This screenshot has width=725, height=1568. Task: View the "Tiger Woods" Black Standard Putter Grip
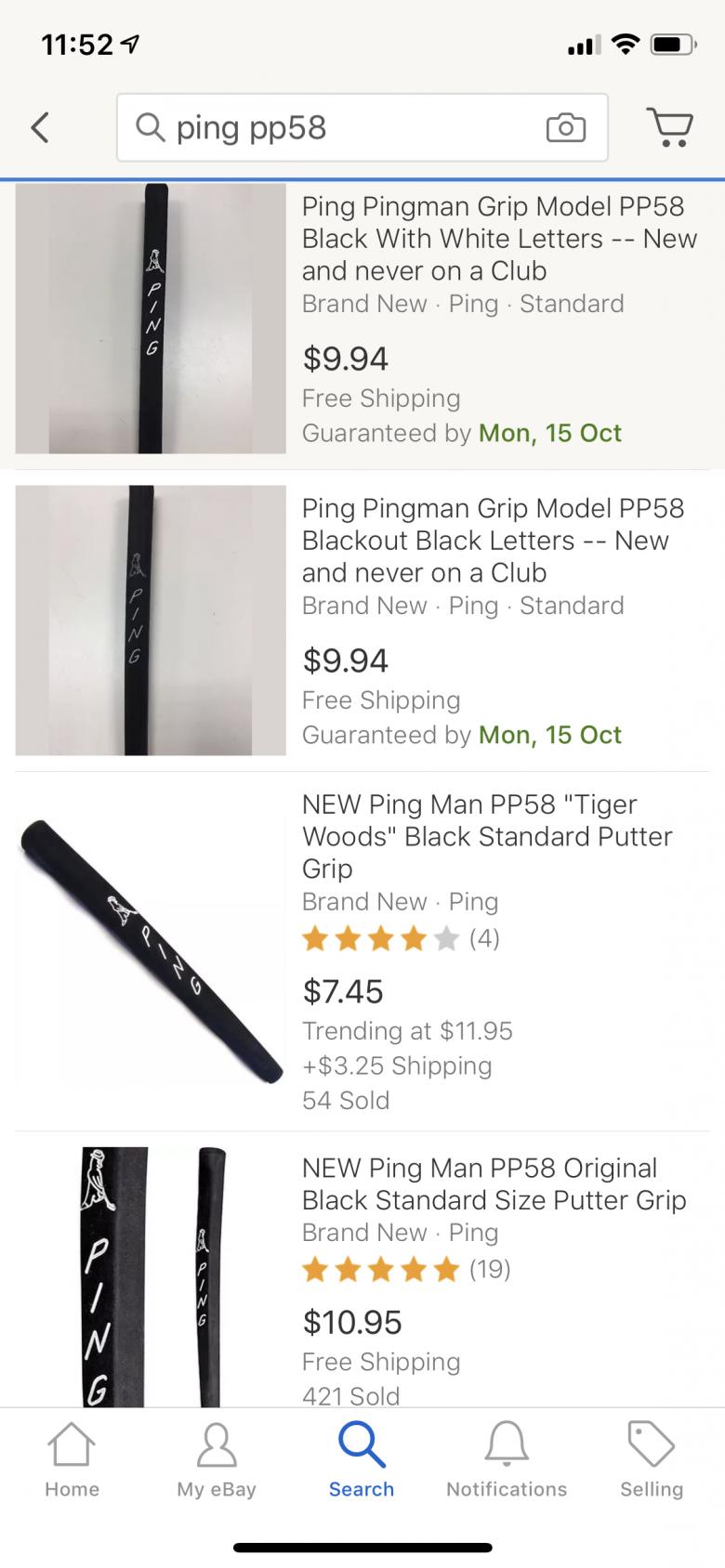coord(487,836)
